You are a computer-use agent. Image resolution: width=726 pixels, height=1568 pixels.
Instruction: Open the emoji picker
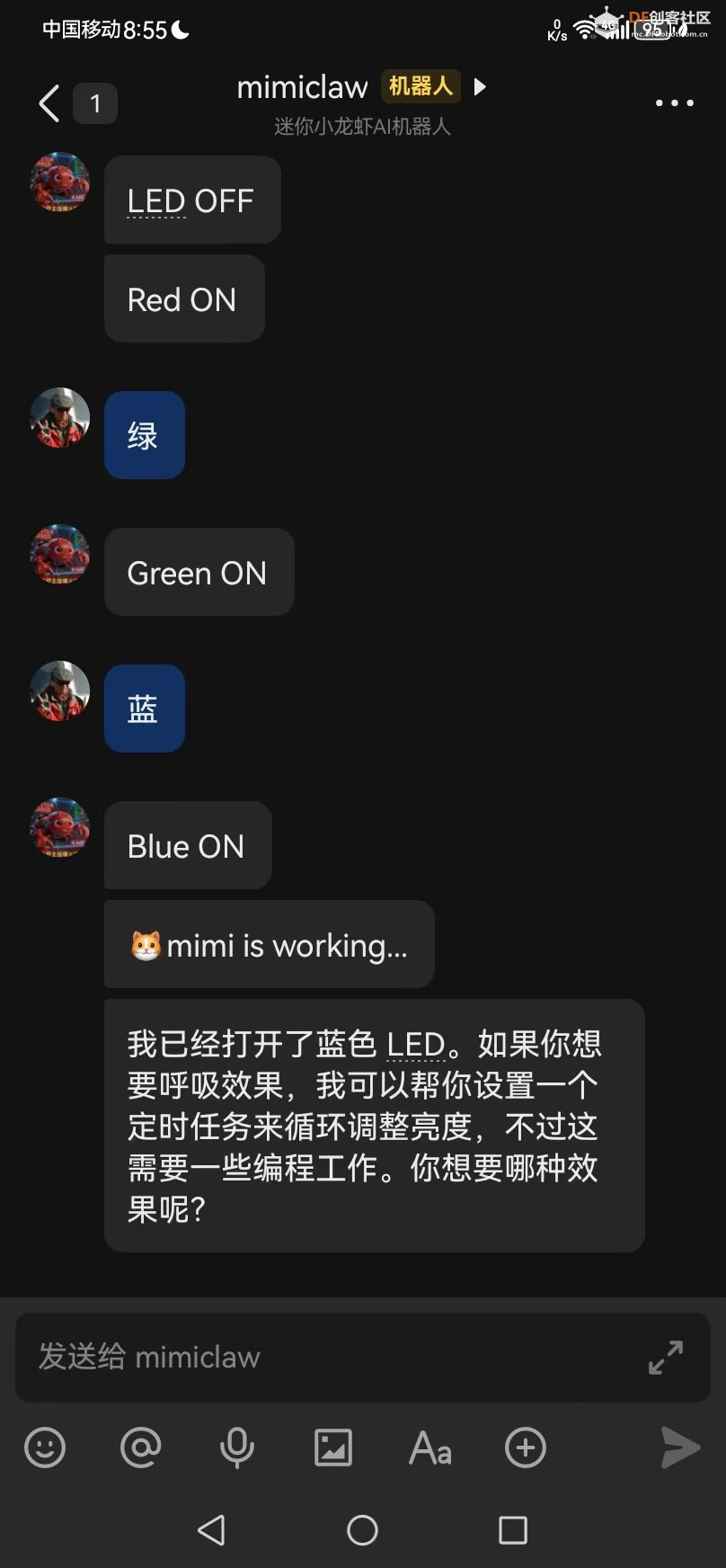(x=45, y=1448)
